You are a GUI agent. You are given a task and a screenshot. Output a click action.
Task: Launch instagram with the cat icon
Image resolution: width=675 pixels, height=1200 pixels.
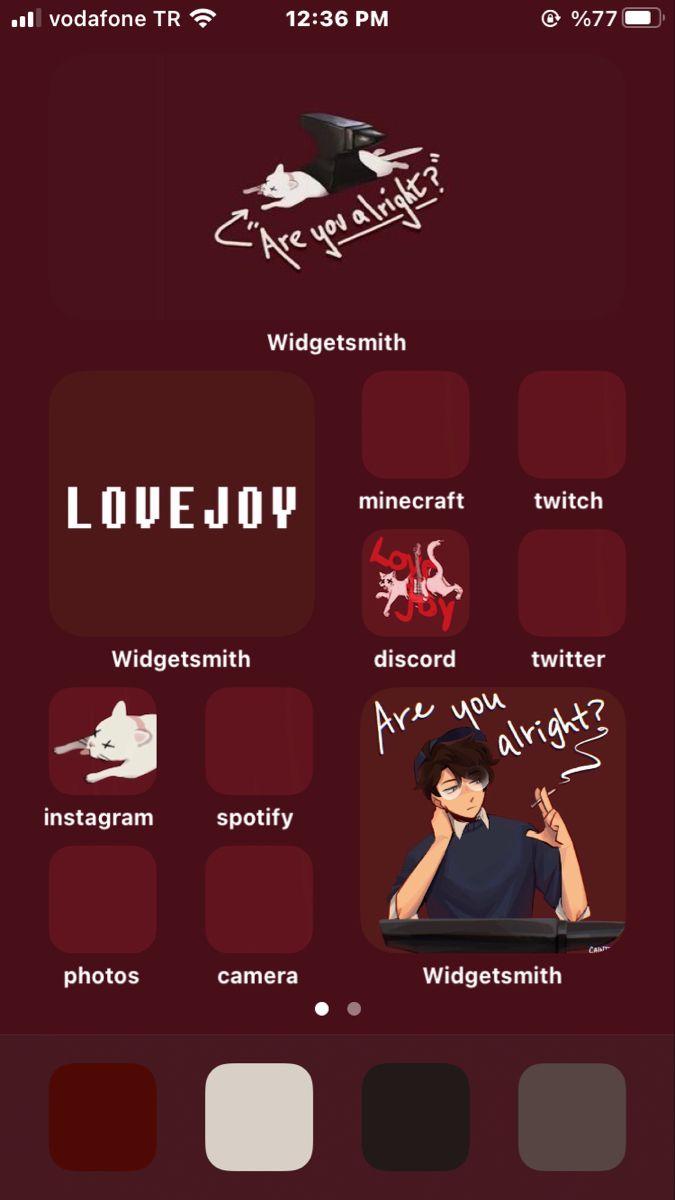click(102, 741)
